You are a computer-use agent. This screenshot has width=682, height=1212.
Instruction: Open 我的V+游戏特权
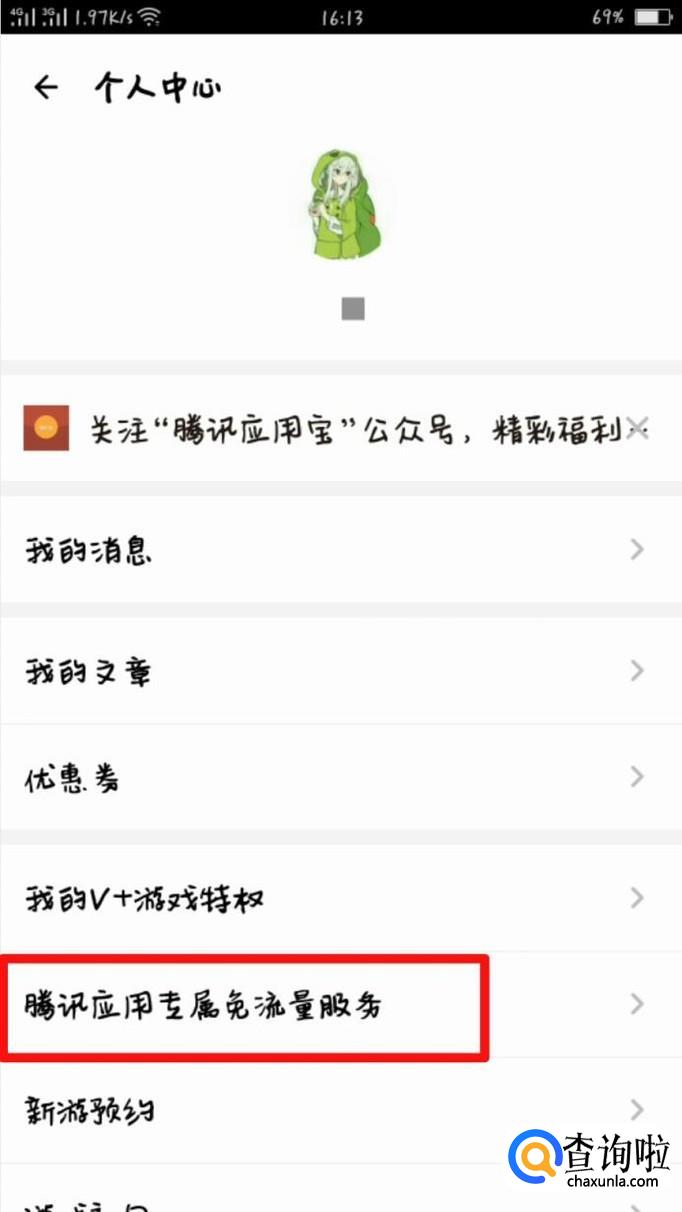(x=340, y=898)
